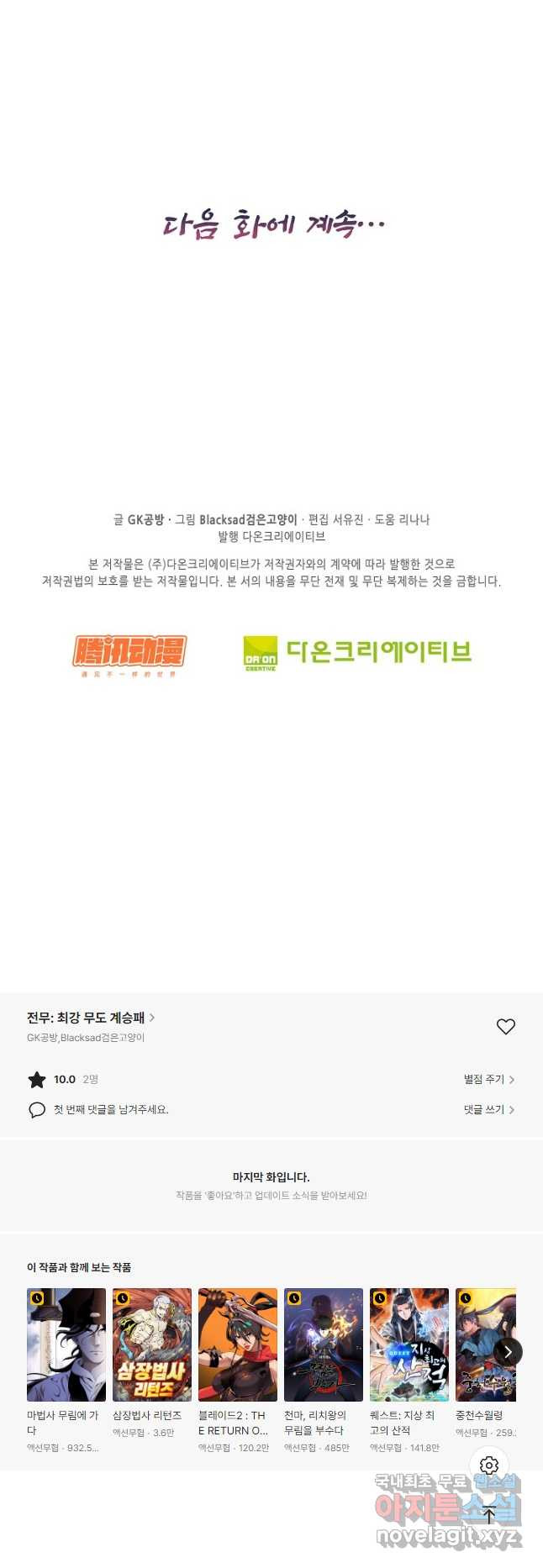
Task: Open the first comment prompt row
Action: pyautogui.click(x=109, y=1109)
